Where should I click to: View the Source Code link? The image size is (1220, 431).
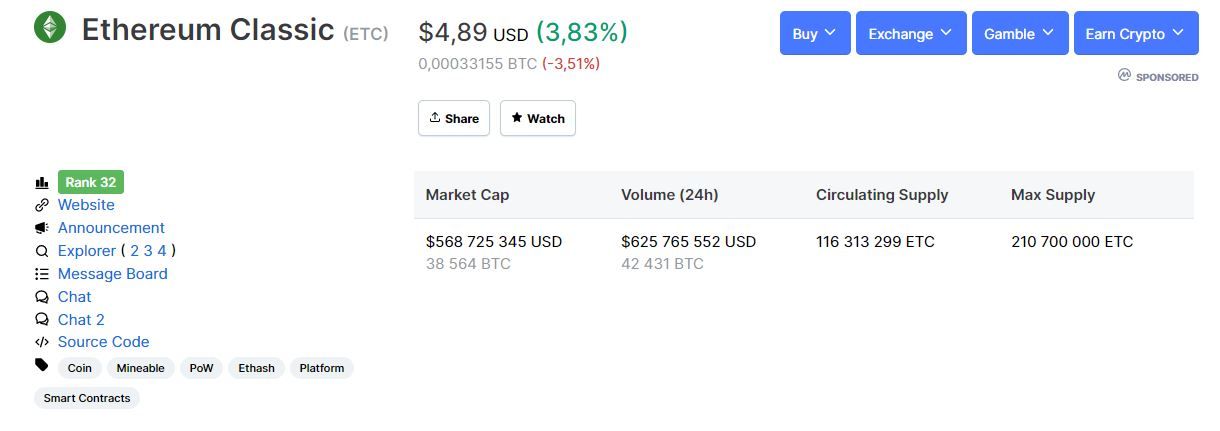(x=103, y=342)
